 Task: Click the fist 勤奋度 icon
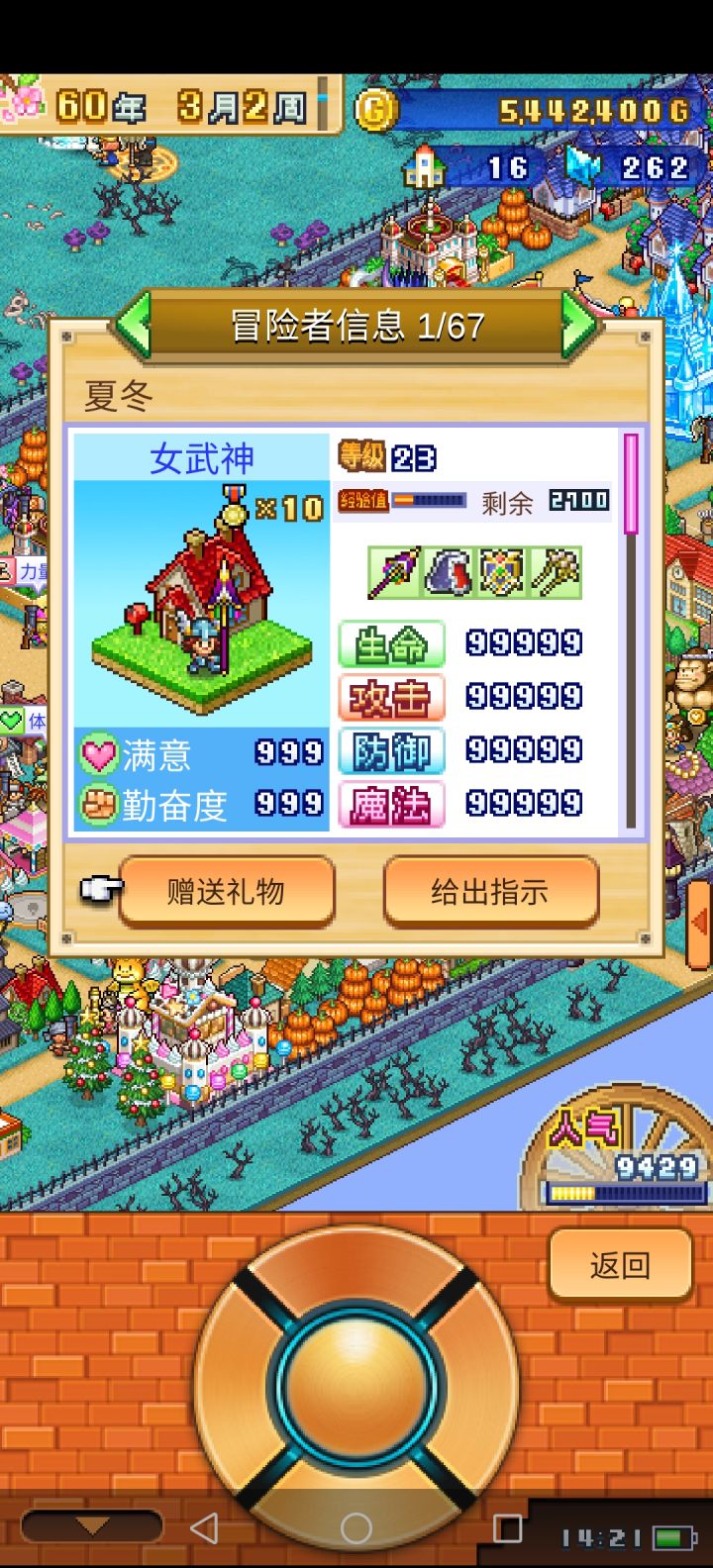98,804
